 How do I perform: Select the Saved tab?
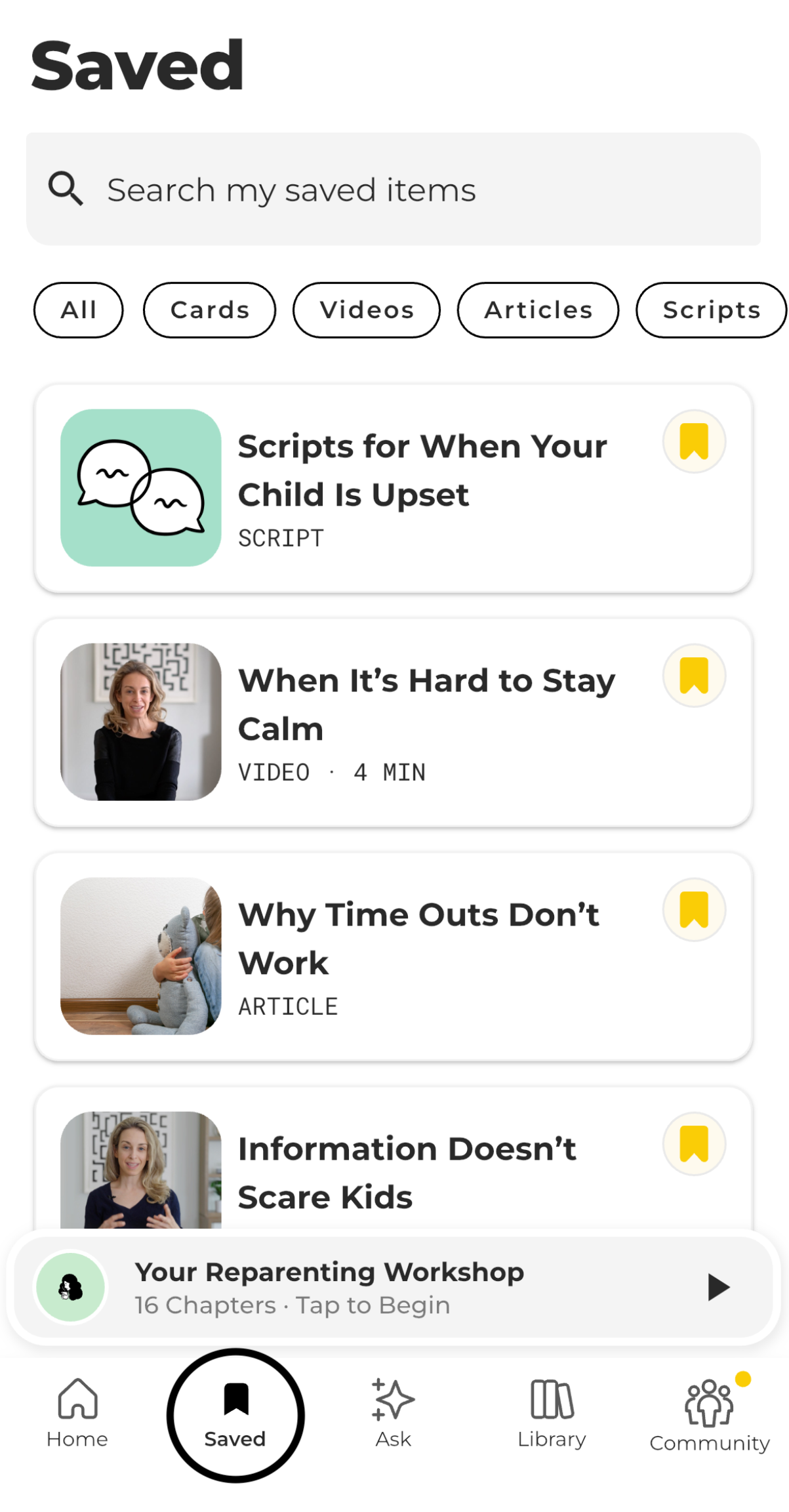[x=235, y=1415]
